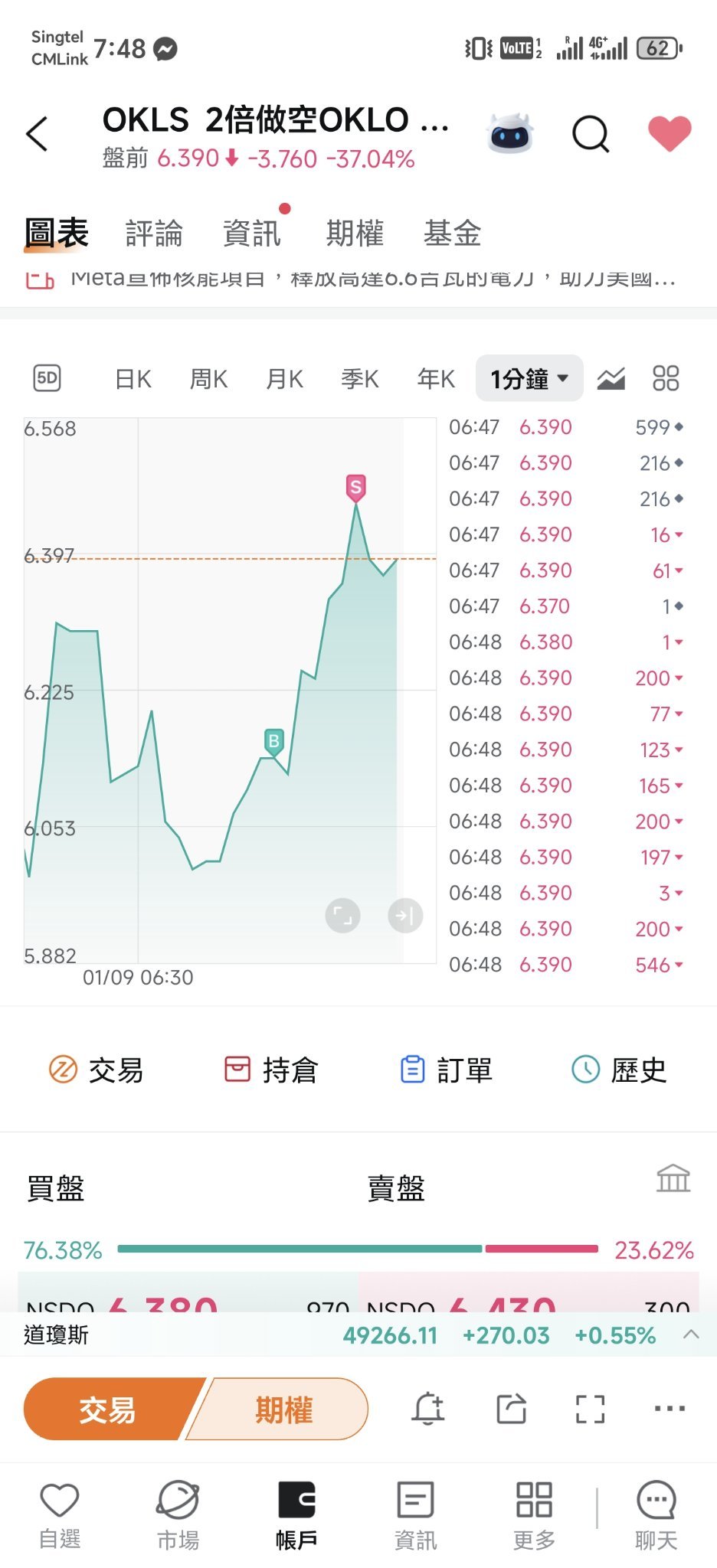Open the 訂單 orders shortcut

coord(446,1070)
